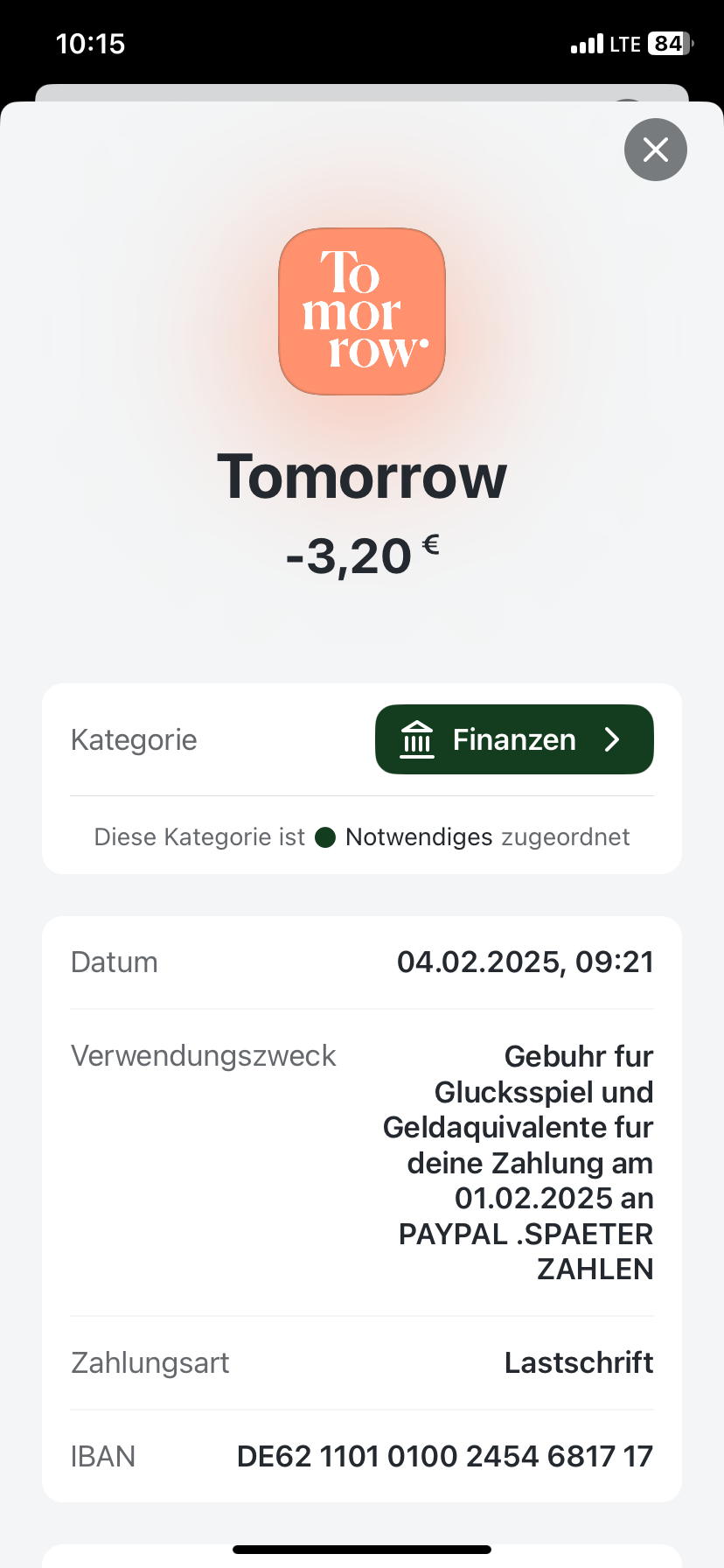The height and width of the screenshot is (1568, 724).
Task: Close the transaction details sheet
Action: point(656,150)
